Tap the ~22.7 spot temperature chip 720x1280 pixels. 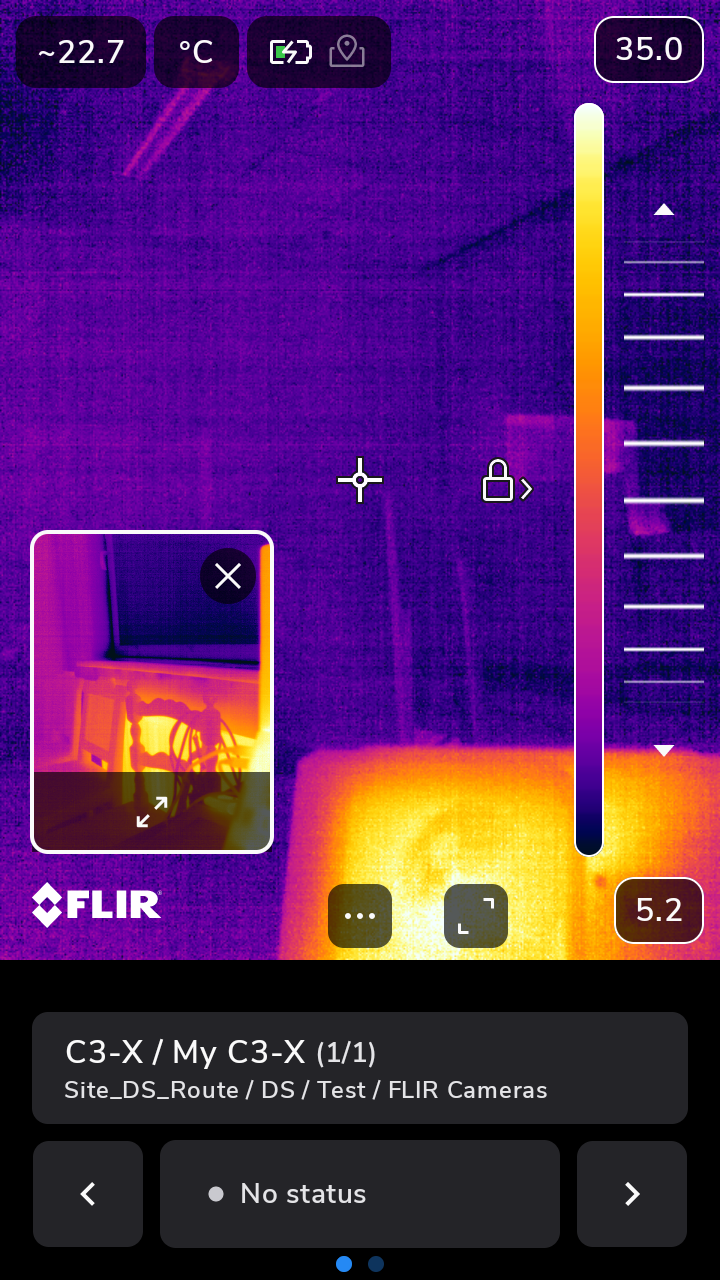pos(81,52)
